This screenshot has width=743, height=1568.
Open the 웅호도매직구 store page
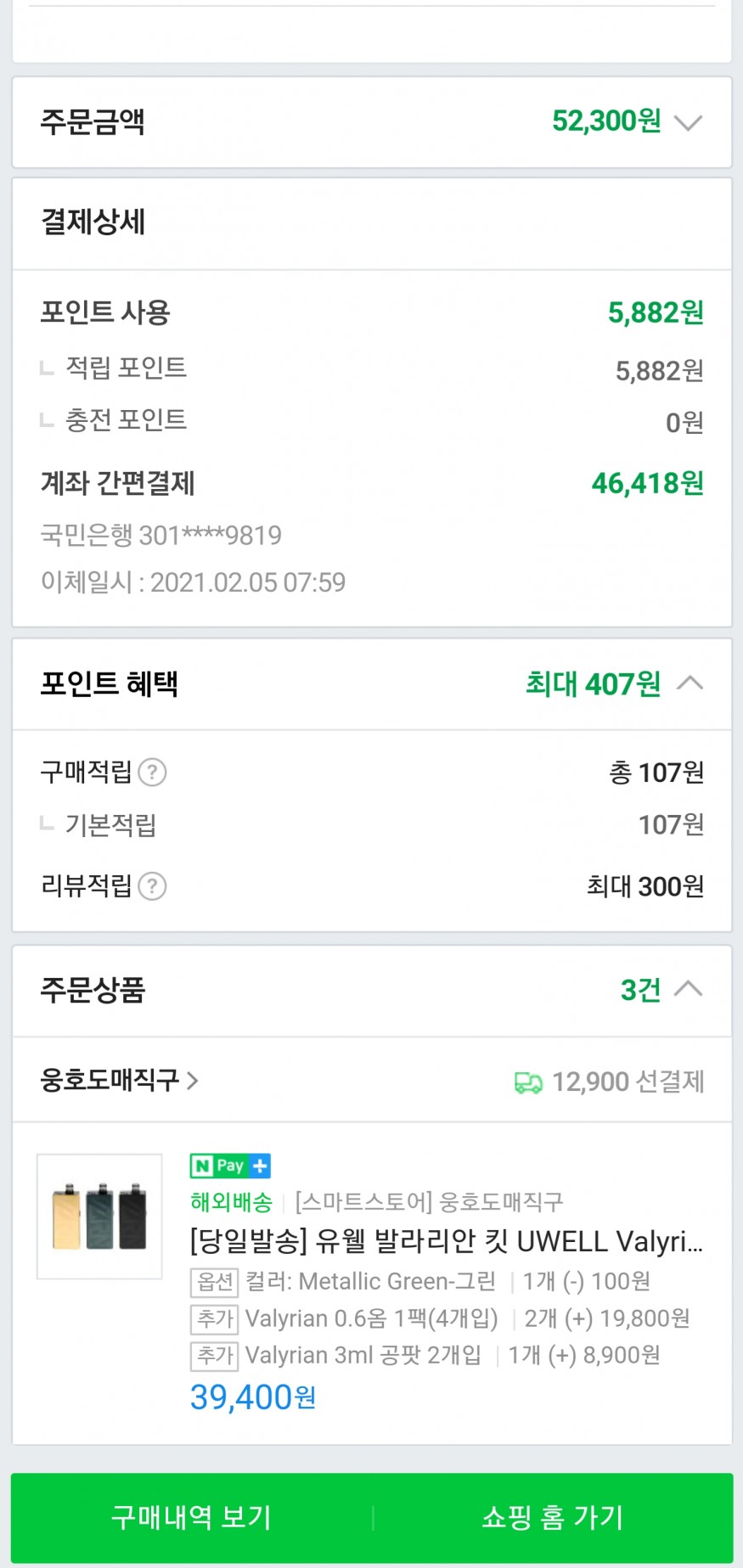click(x=119, y=1081)
